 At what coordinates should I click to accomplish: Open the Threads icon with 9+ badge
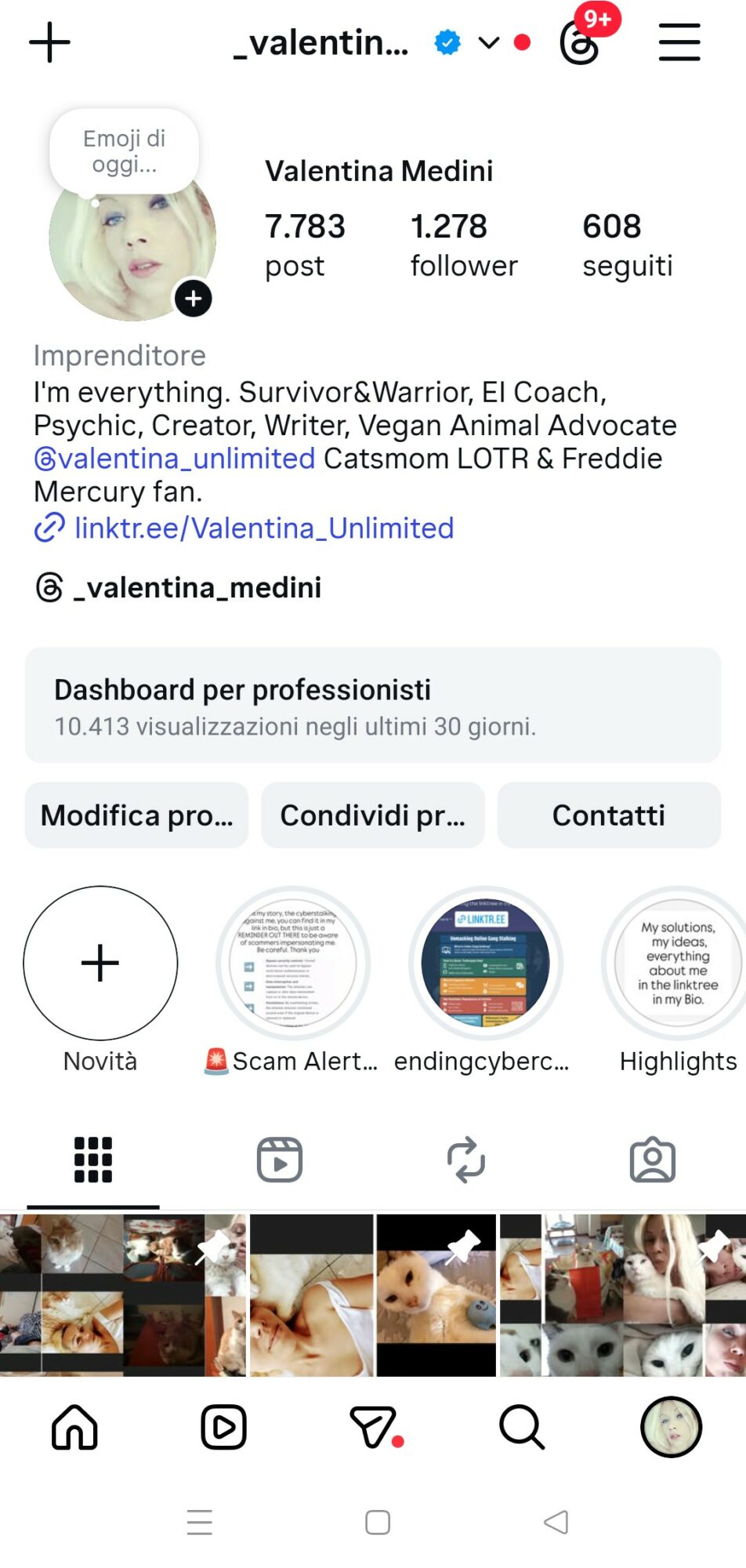(x=581, y=42)
